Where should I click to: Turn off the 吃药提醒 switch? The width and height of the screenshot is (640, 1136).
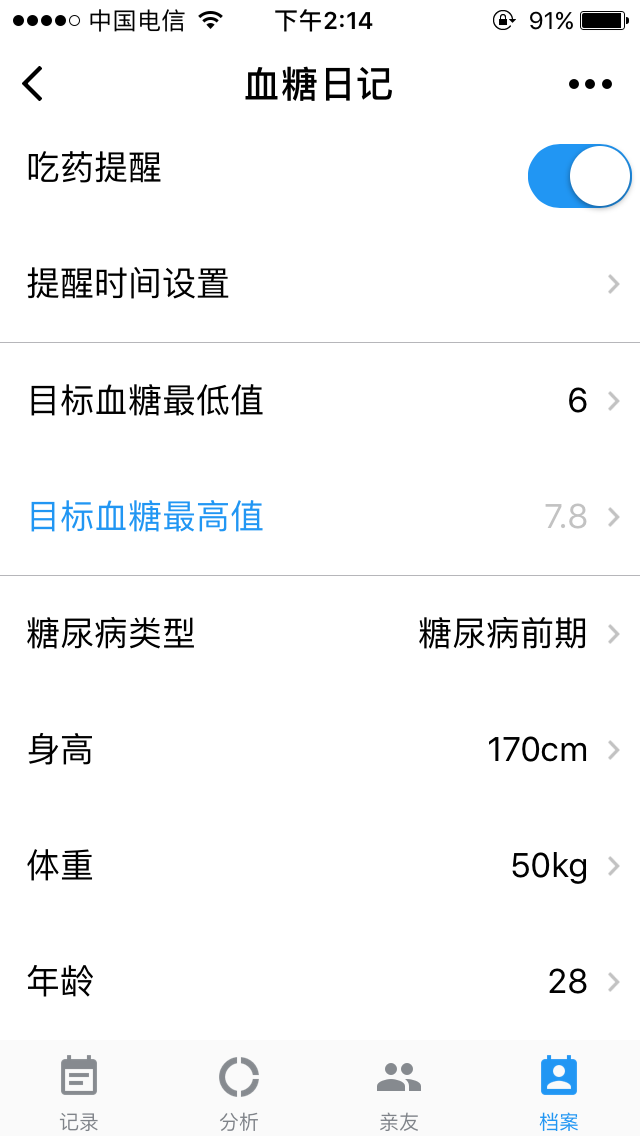[578, 176]
